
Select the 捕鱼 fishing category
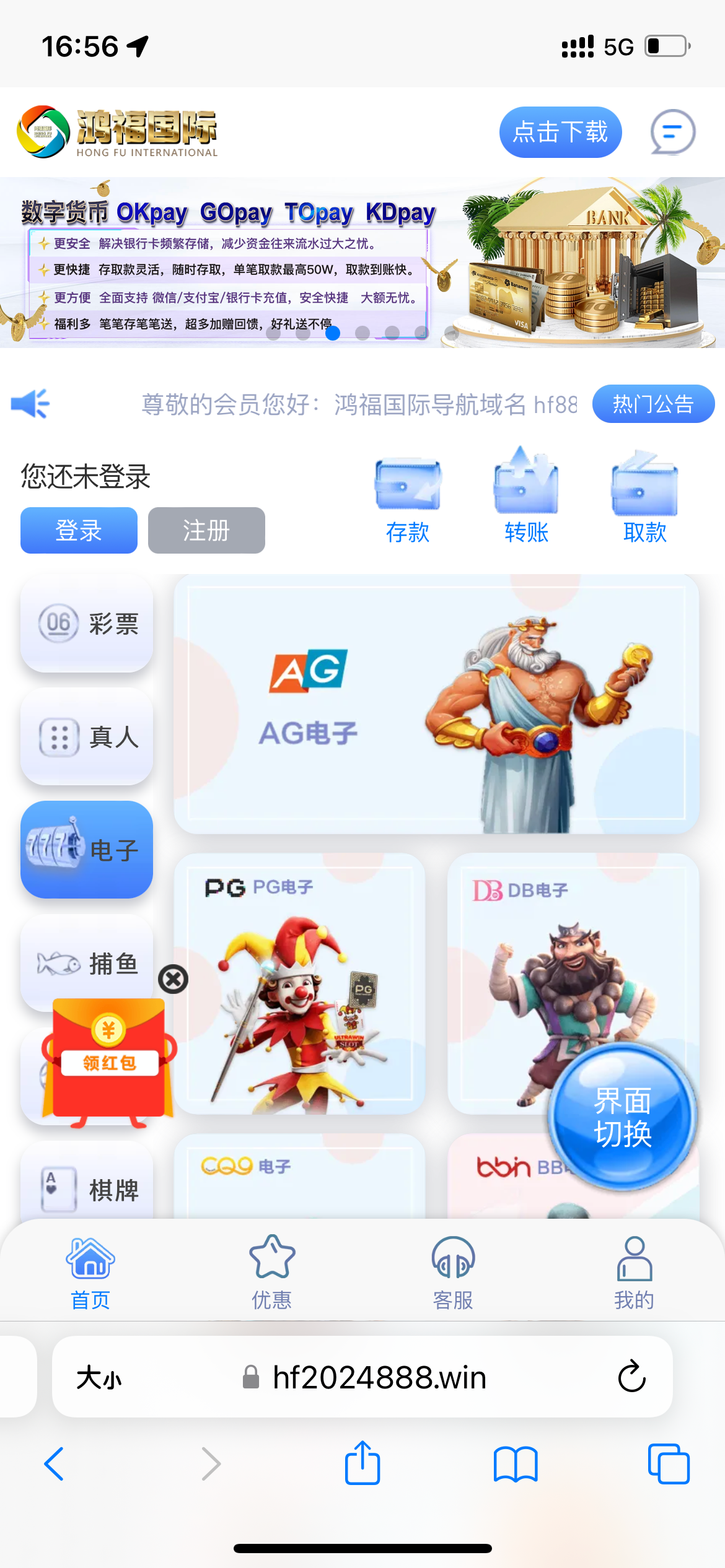click(x=87, y=962)
